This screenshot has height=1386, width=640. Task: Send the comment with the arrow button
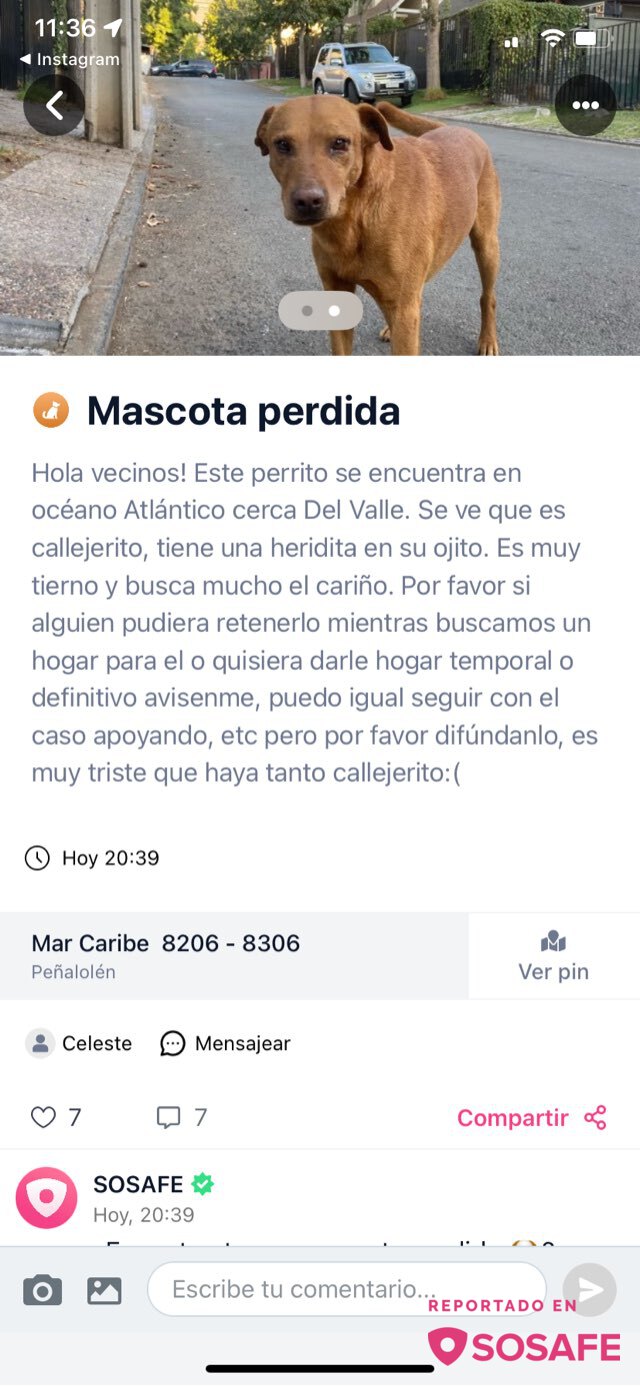click(590, 1290)
